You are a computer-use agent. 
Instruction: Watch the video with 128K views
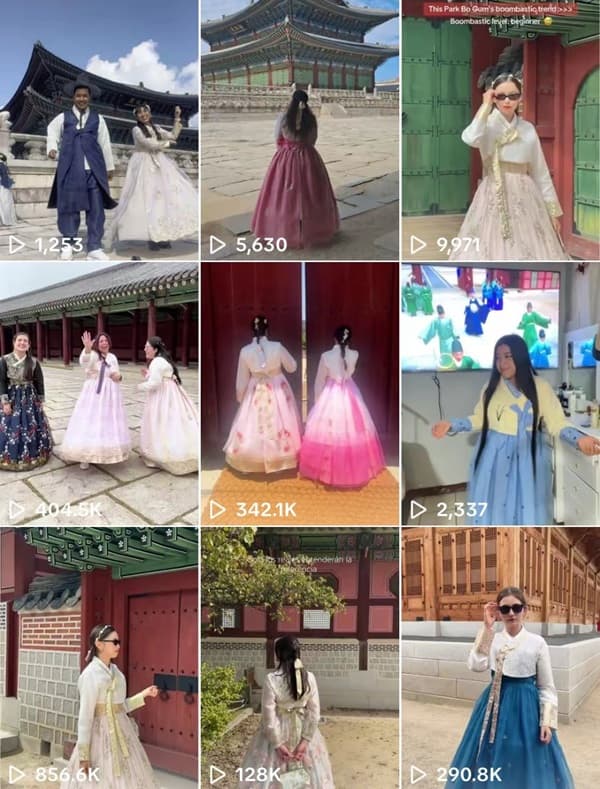299,657
